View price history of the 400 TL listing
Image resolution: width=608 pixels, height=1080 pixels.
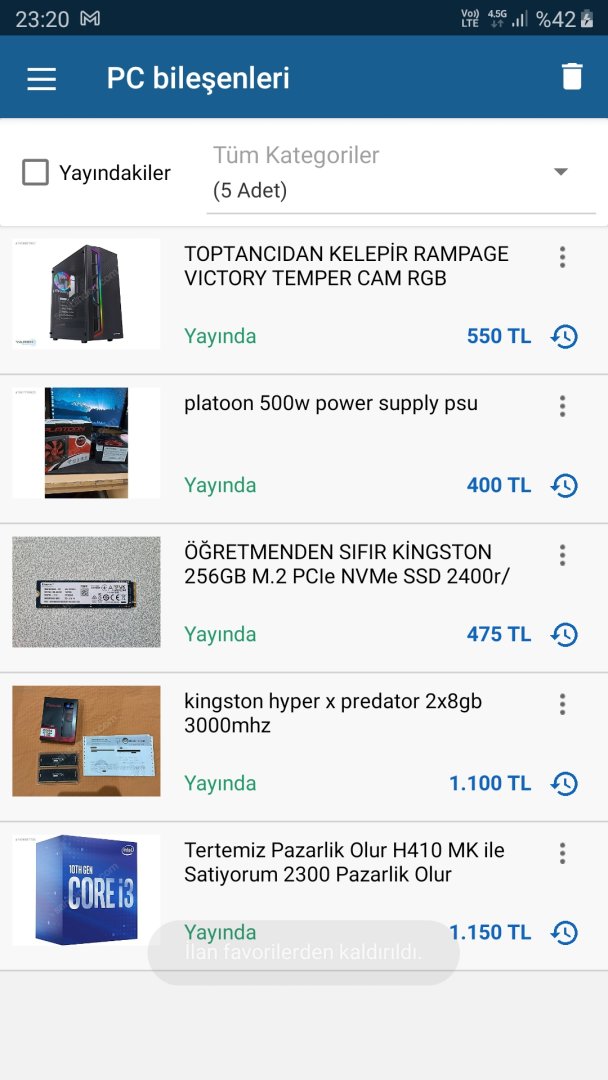564,486
